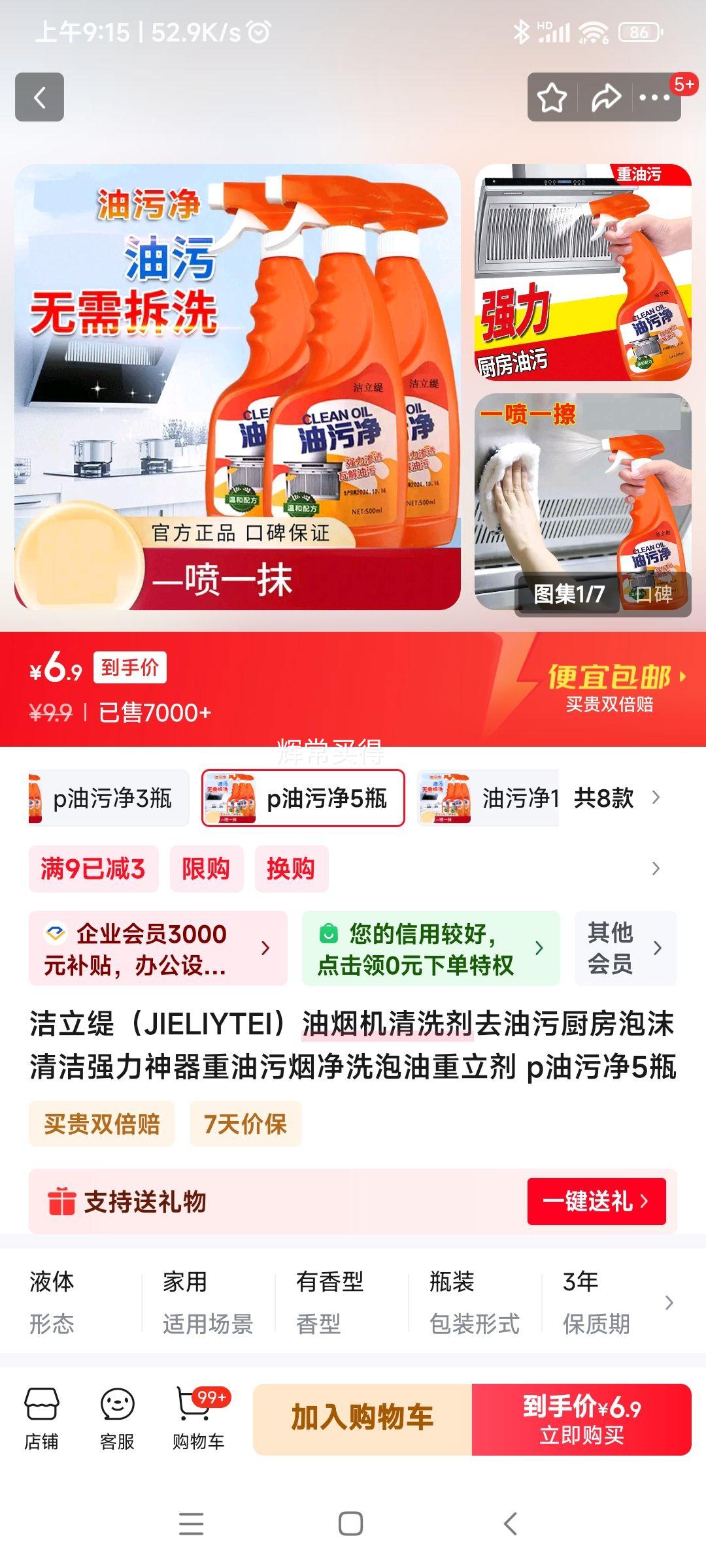Tap the back arrow at top left

coord(39,98)
